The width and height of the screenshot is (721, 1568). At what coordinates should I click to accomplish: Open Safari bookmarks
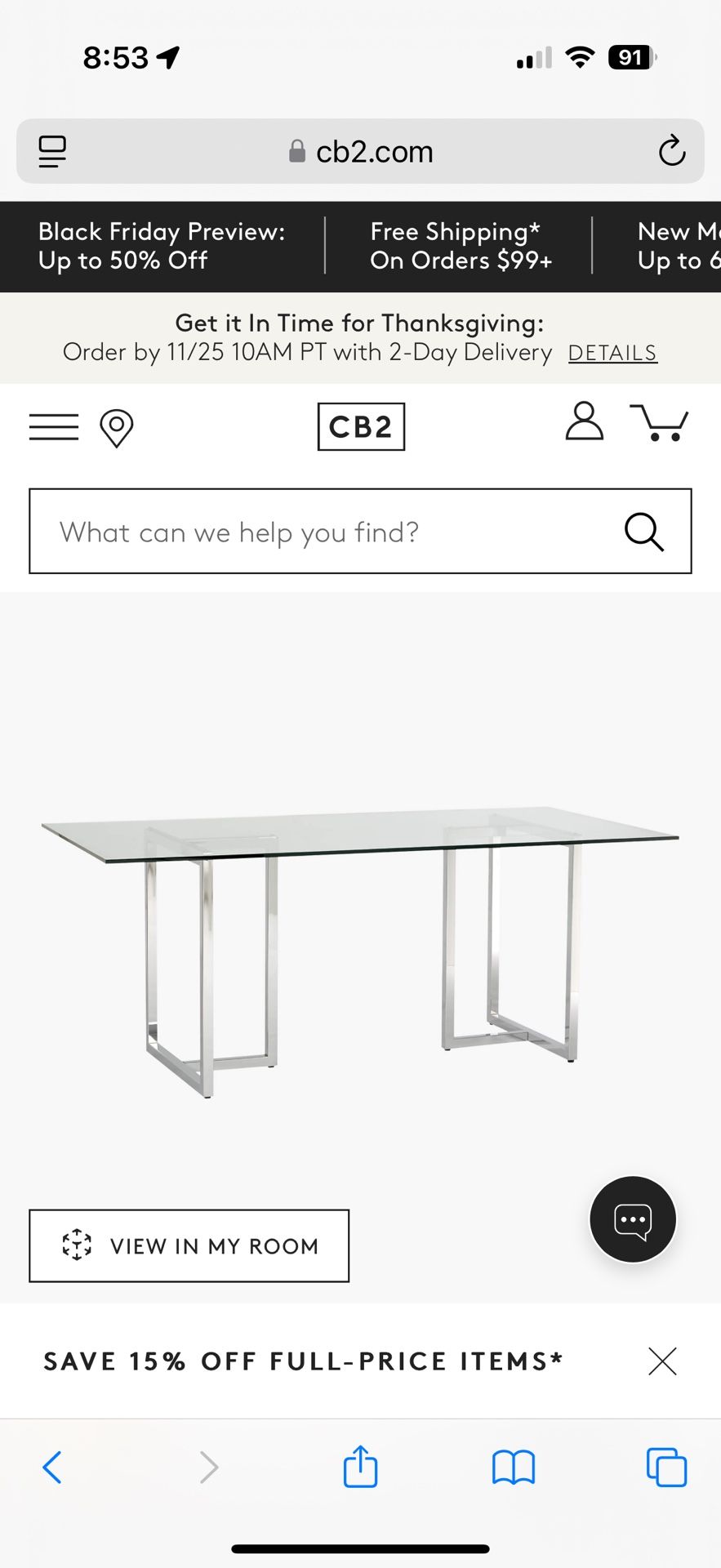tap(513, 1468)
